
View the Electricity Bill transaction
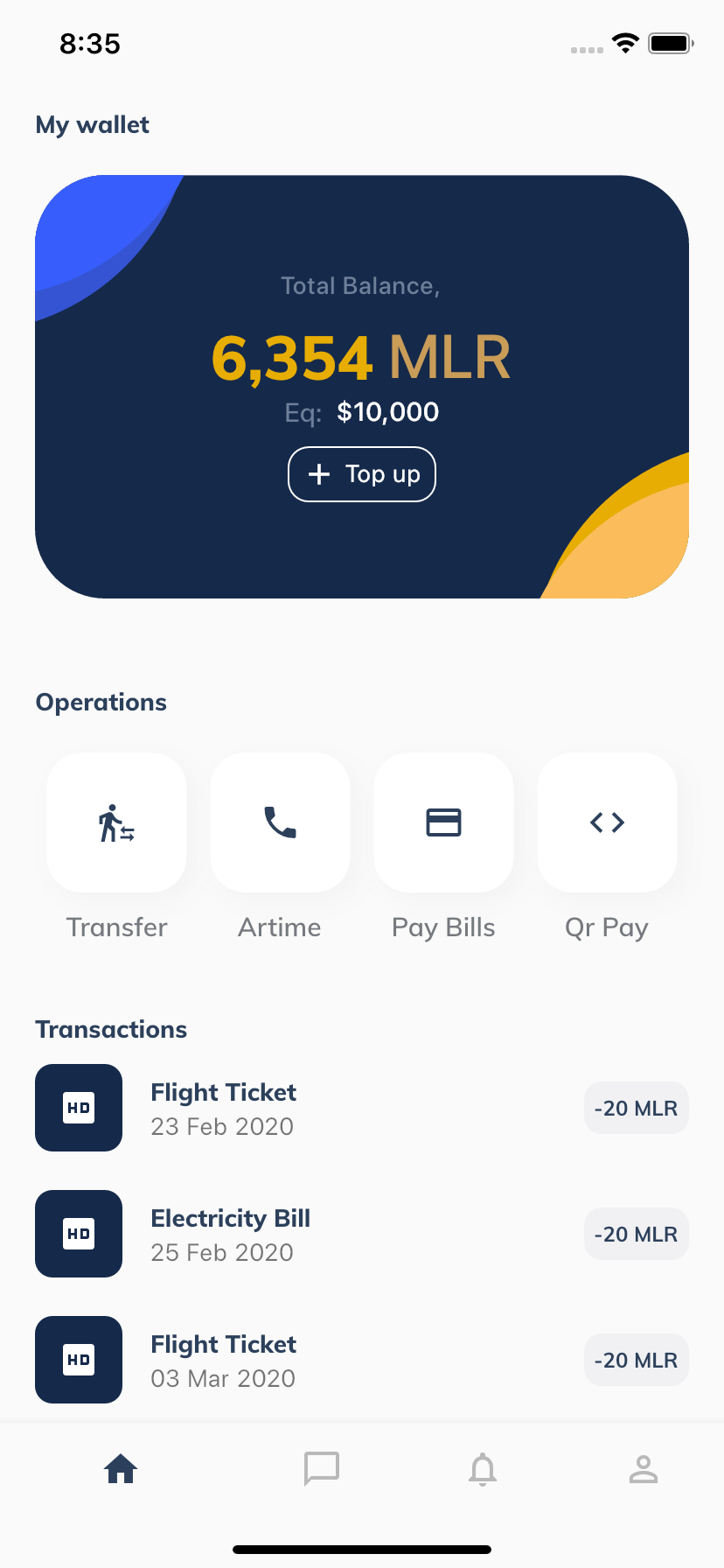tap(230, 1234)
